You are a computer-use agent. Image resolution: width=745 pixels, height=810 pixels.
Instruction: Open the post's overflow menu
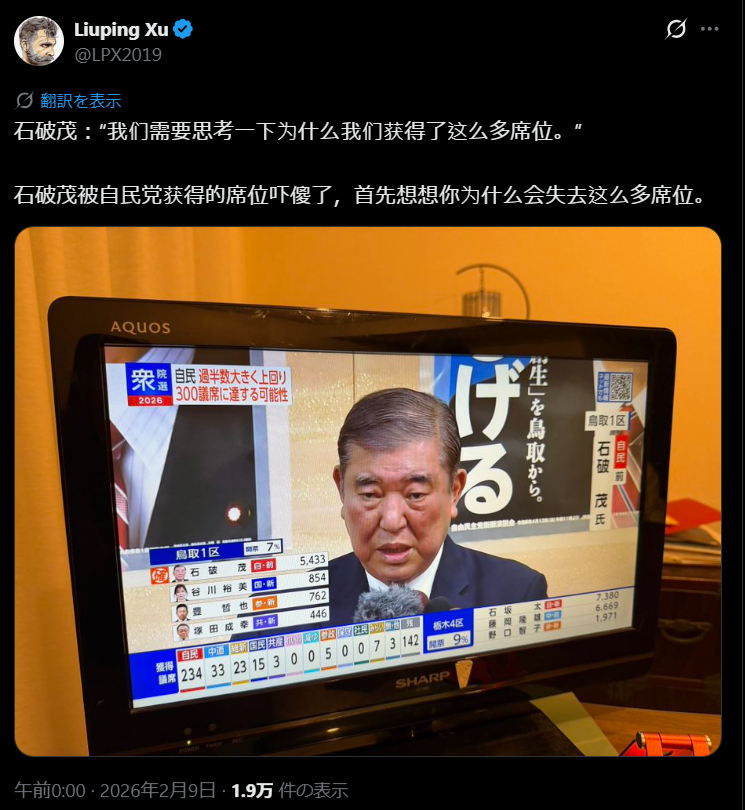[710, 29]
